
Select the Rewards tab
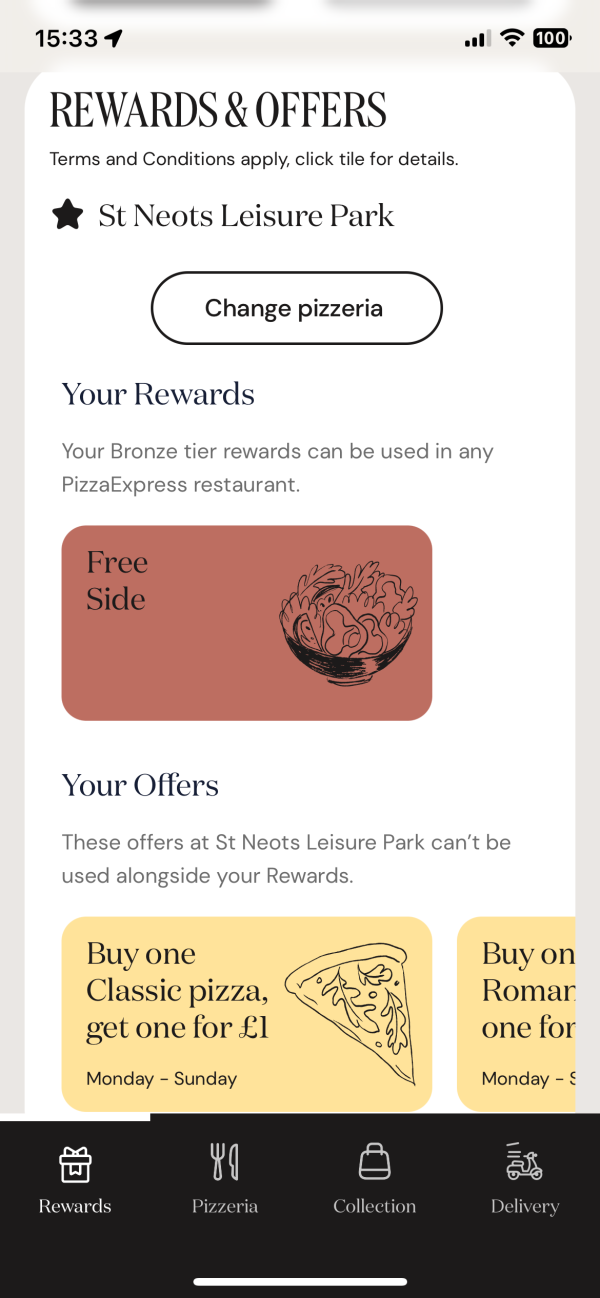pyautogui.click(x=75, y=1179)
